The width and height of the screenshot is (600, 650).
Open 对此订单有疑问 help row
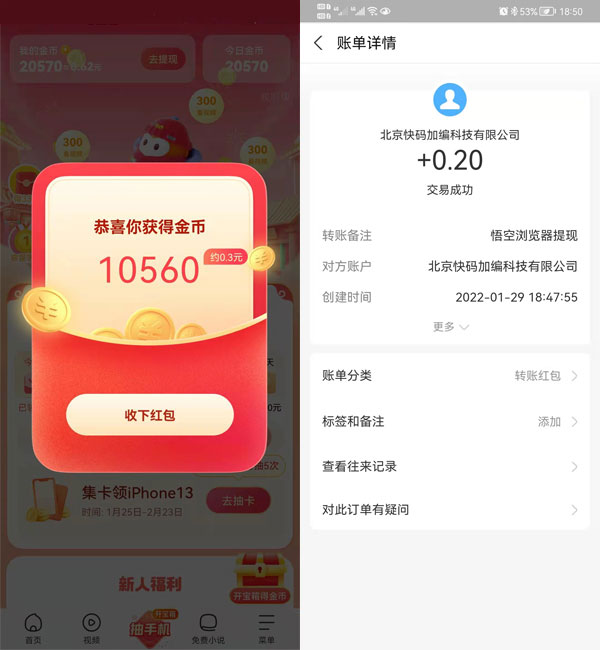click(x=449, y=510)
